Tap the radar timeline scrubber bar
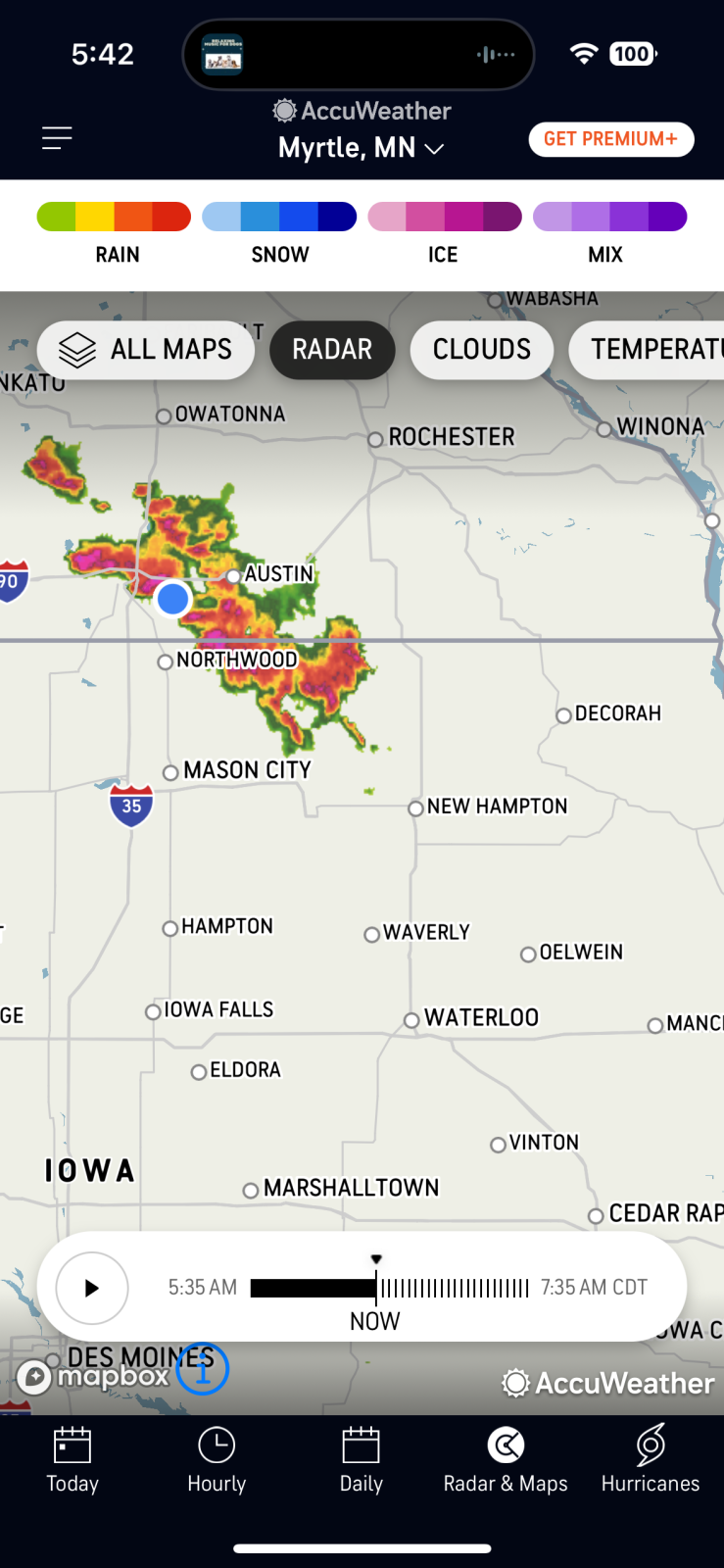724x1568 pixels. tap(389, 1288)
